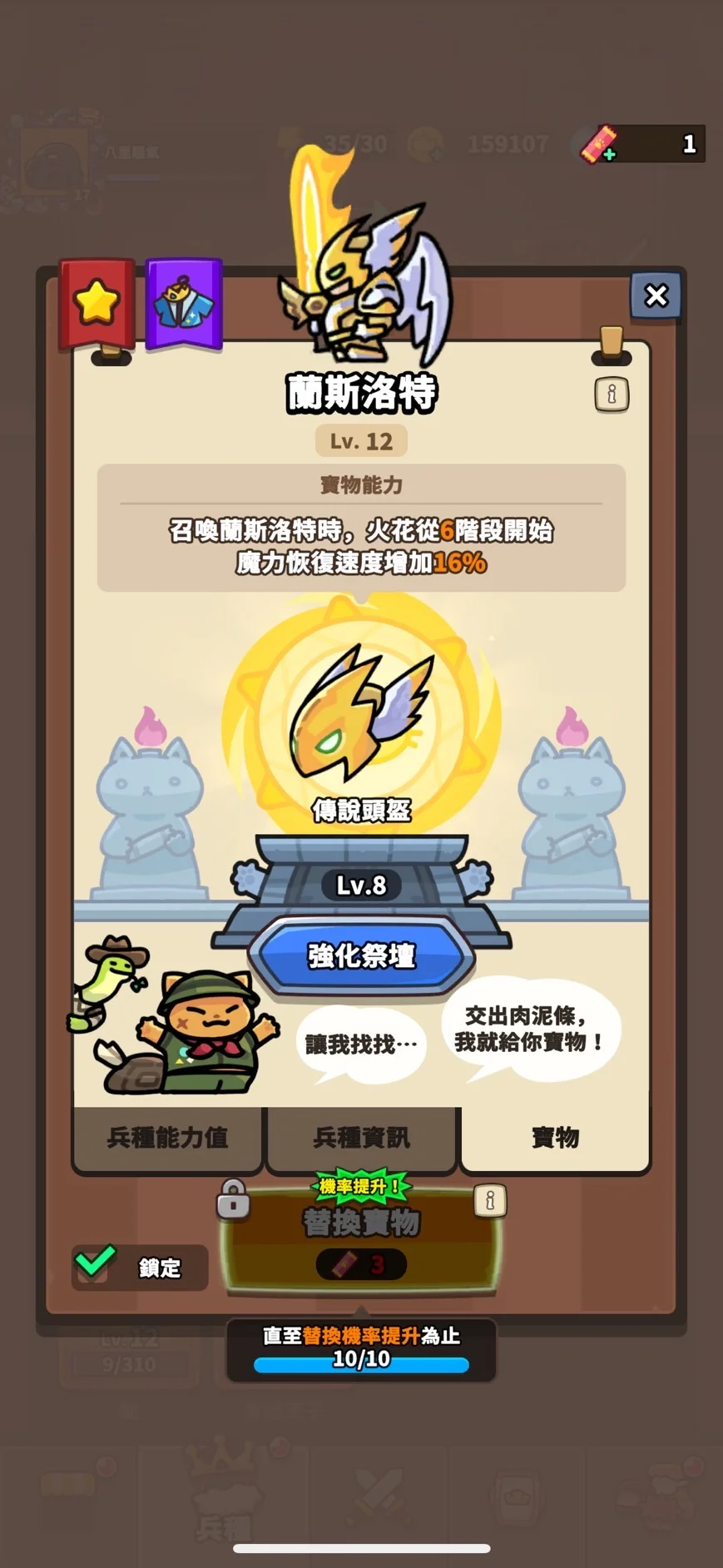Open the red star banner
Image resolution: width=723 pixels, height=1568 pixels.
point(97,303)
